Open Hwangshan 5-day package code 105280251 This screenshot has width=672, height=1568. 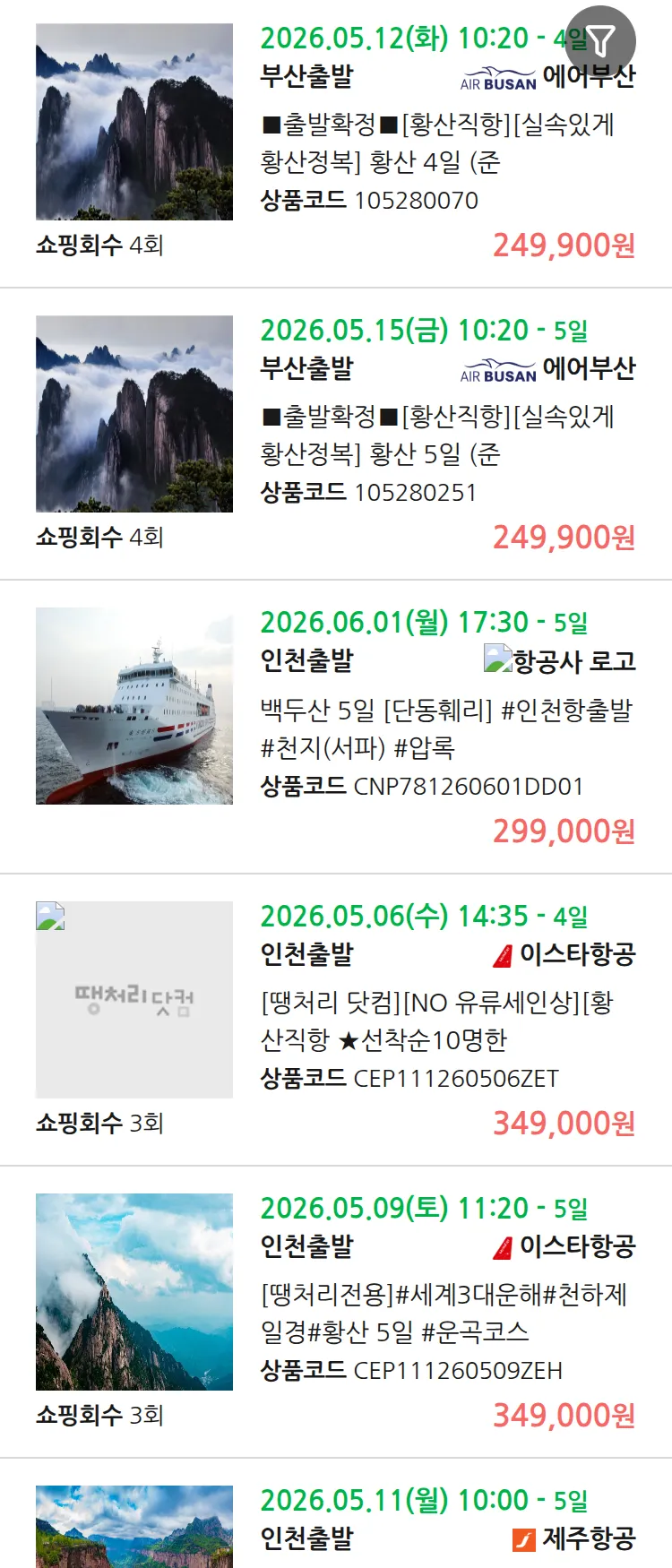coord(436,435)
